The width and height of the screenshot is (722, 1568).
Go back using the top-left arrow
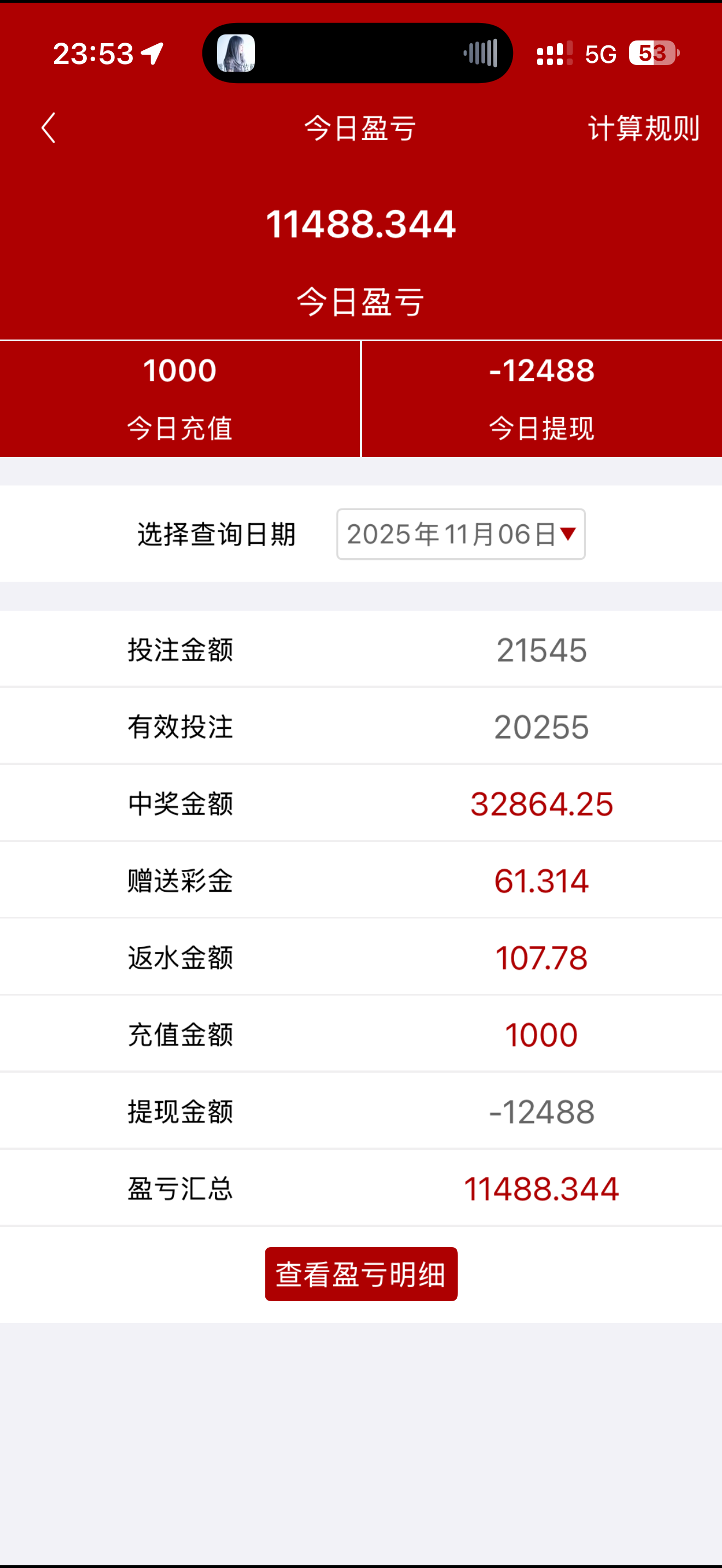click(x=48, y=128)
